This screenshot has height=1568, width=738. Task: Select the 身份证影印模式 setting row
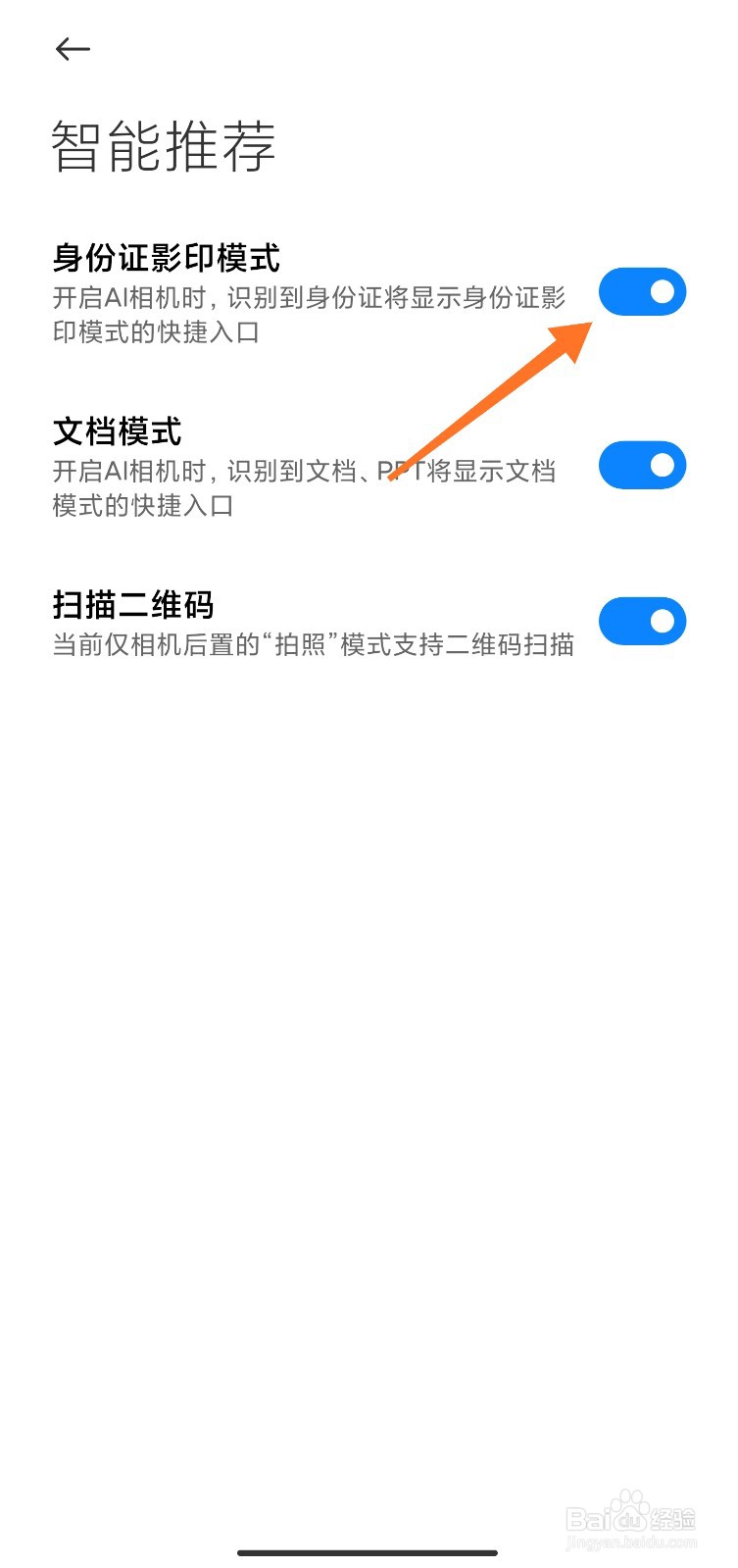169,259
